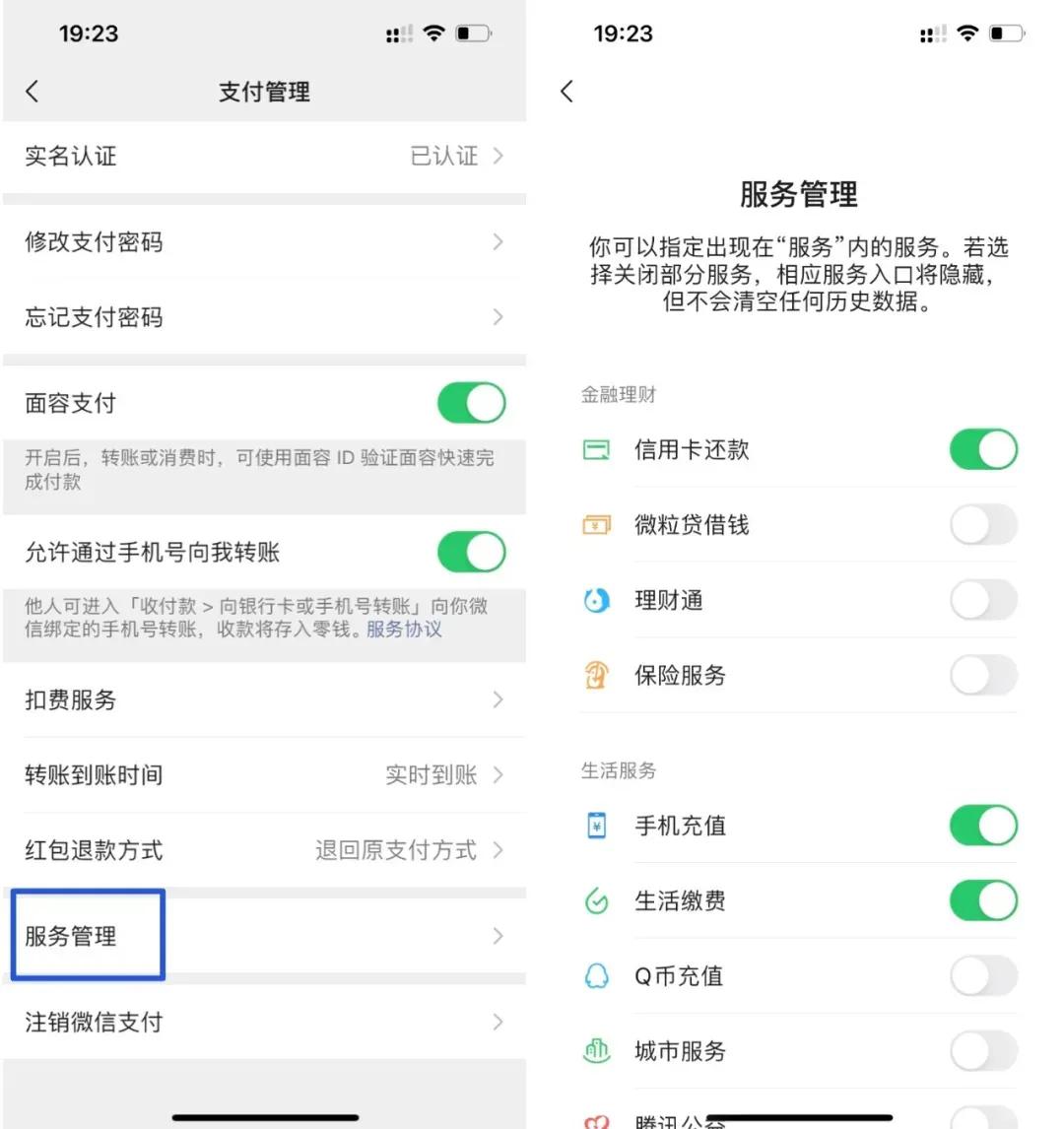Select the 城市服务 city services icon

[x=597, y=1050]
